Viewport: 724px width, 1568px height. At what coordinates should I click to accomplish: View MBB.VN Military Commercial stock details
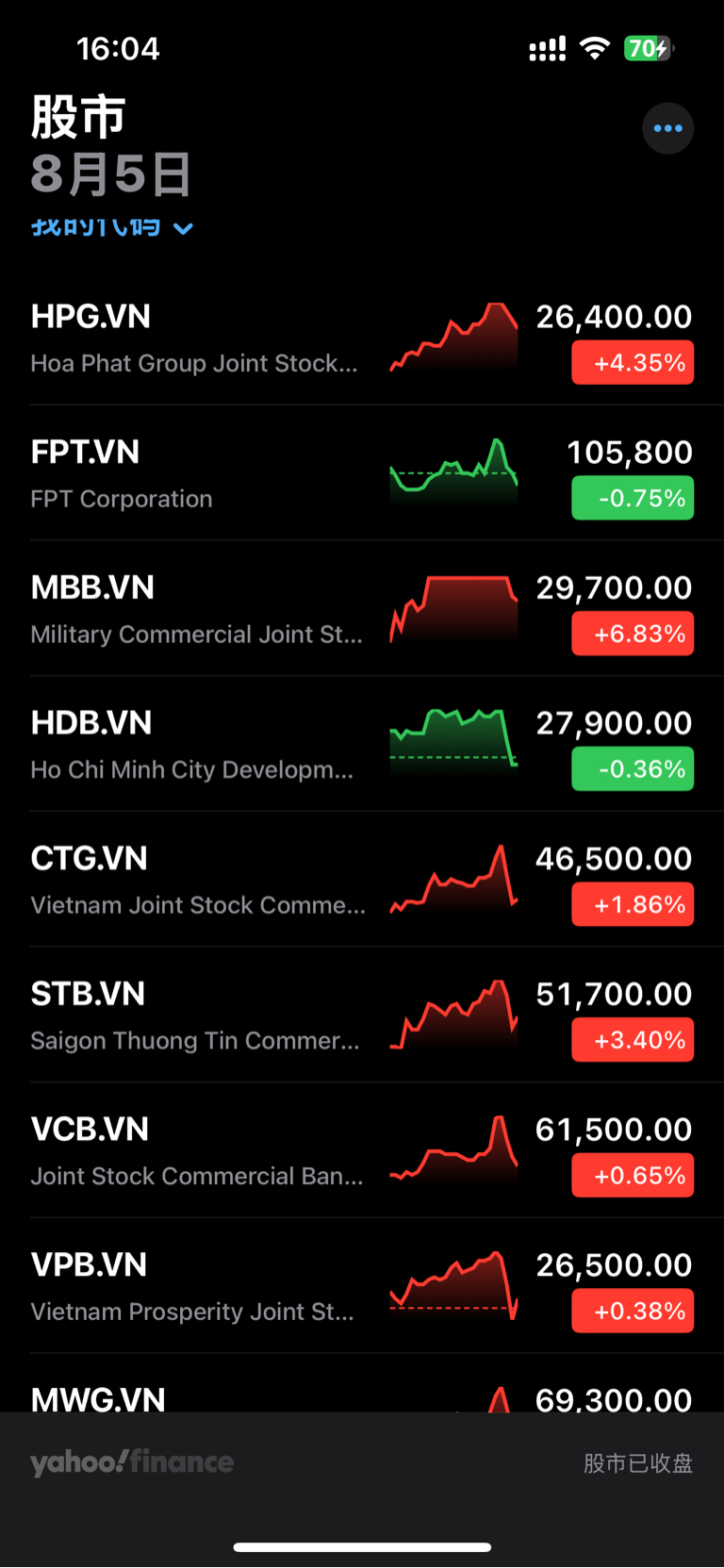pyautogui.click(x=362, y=609)
